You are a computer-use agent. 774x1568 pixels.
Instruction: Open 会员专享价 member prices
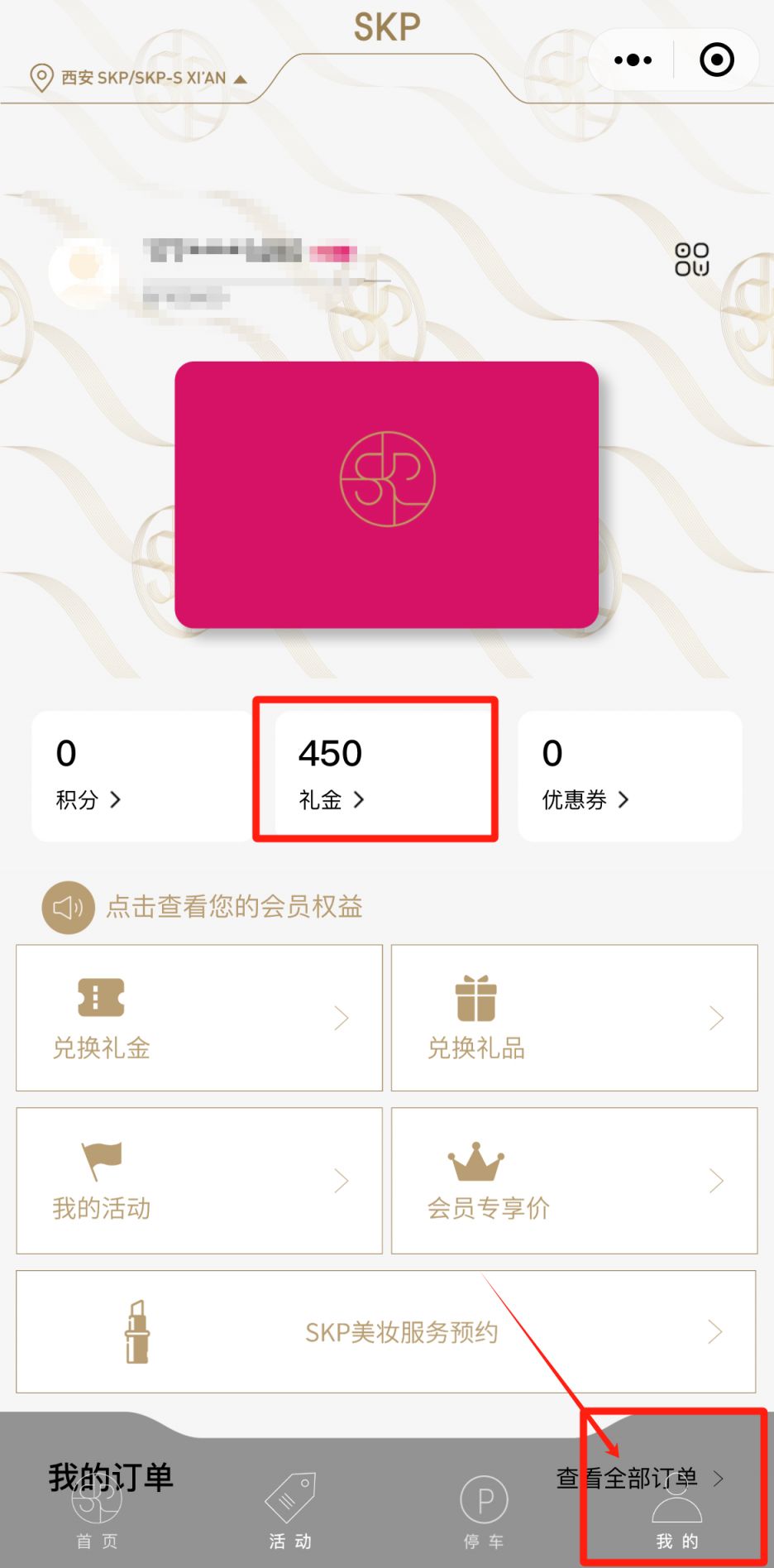point(574,1181)
